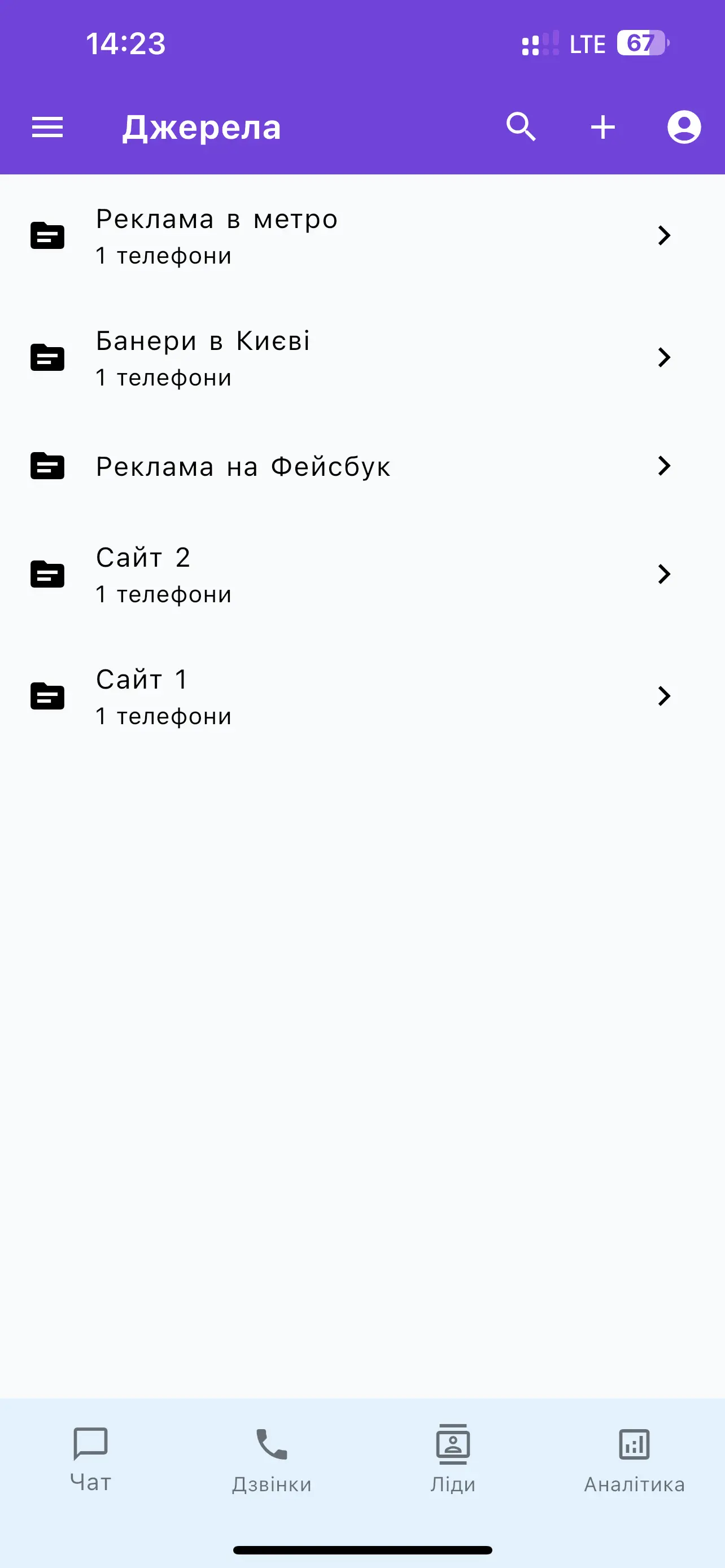Viewport: 725px width, 1568px height.
Task: Open the profile account icon
Action: click(x=683, y=126)
